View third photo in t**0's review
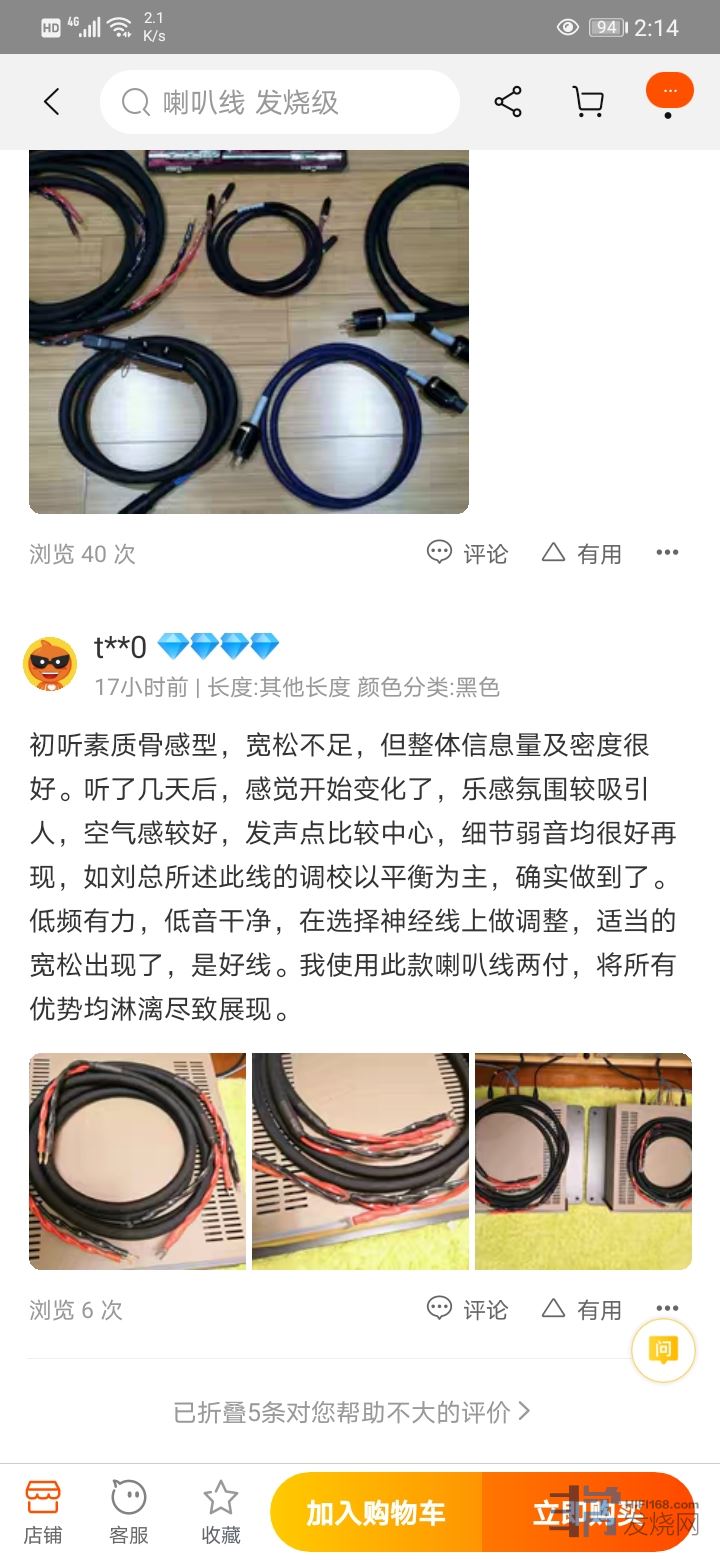 (583, 1161)
